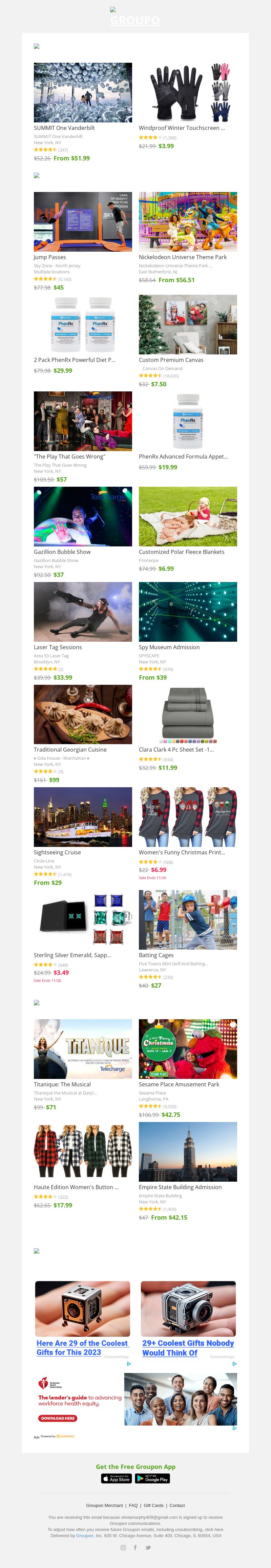Viewport: 271px width, 1568px height.
Task: Open Titanique: The Musical deal
Action: (83, 1049)
